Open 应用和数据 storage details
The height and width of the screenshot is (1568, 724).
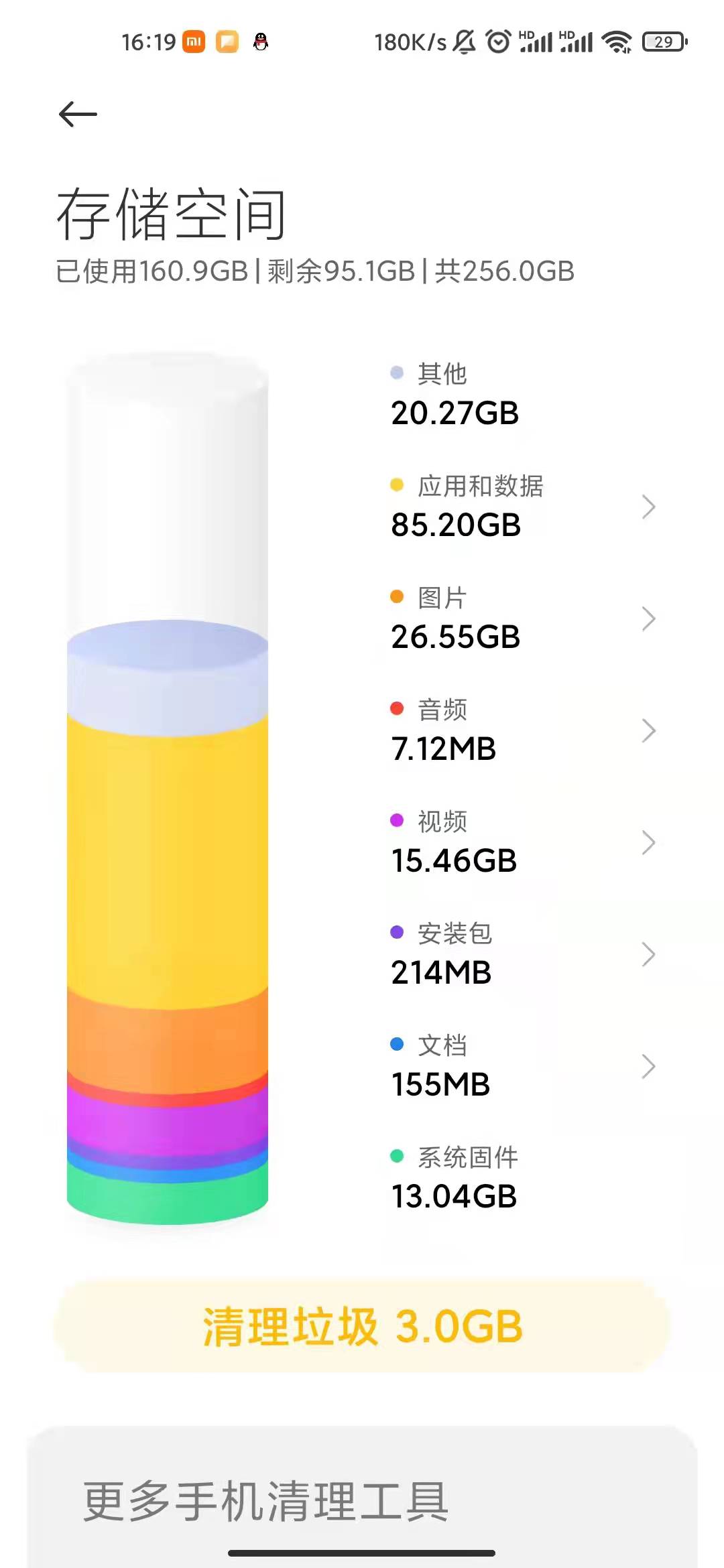coord(523,507)
